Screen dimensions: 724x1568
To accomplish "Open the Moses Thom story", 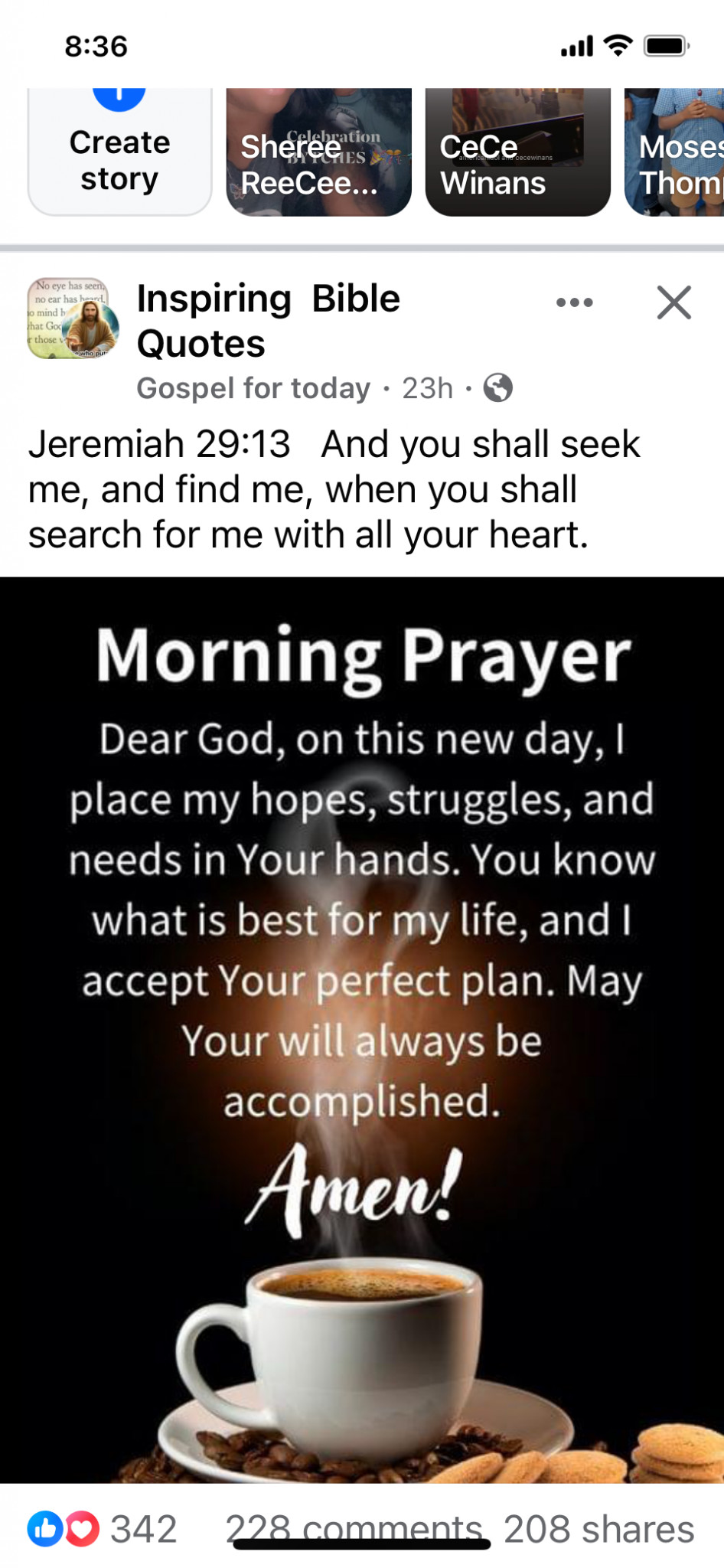I will pos(674,152).
